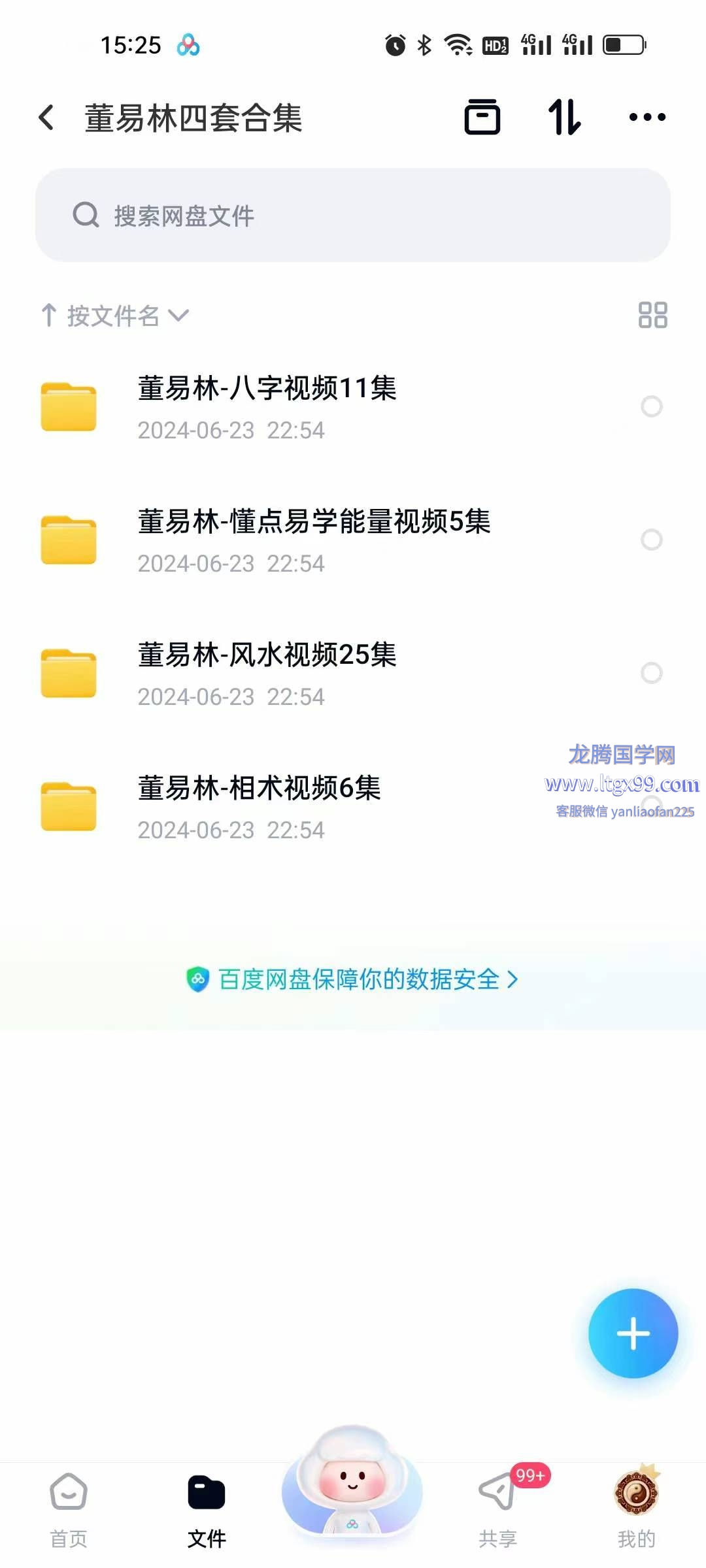Screen dimensions: 706x1568
Task: Select the 董易林-风水视频25集 checkbox circle
Action: point(651,673)
